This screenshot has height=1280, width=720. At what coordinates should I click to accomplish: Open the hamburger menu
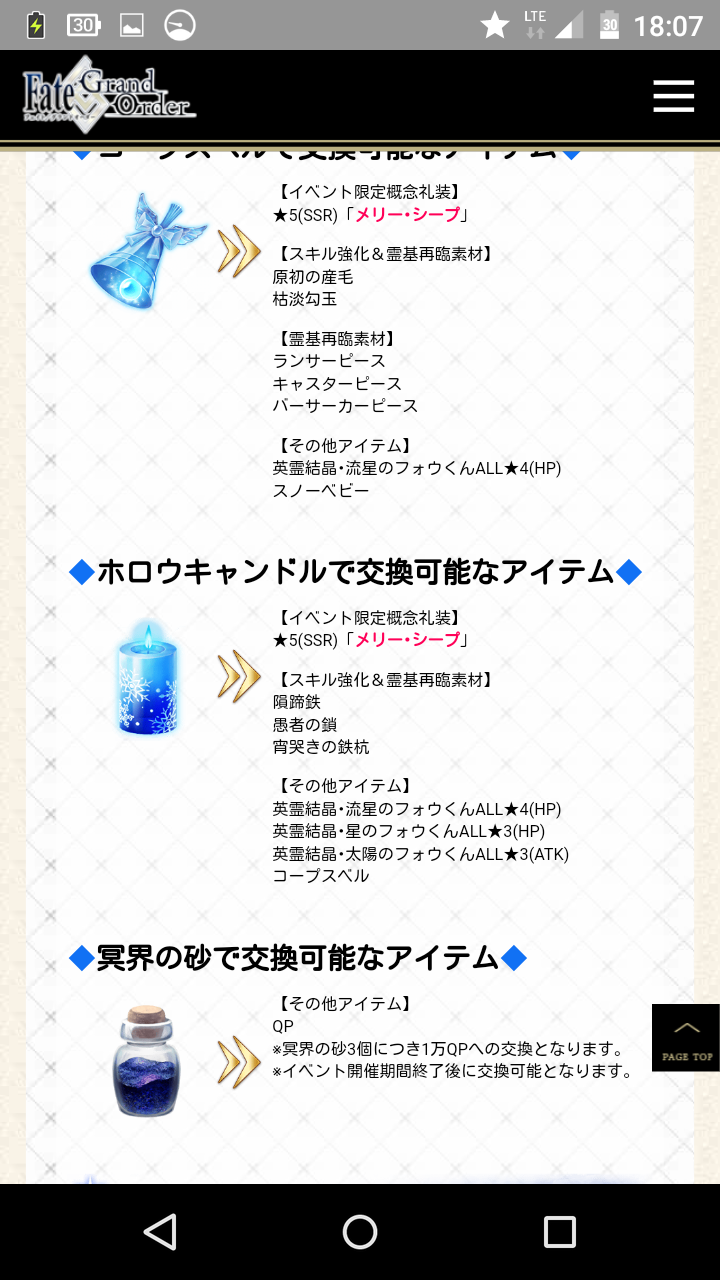point(673,96)
